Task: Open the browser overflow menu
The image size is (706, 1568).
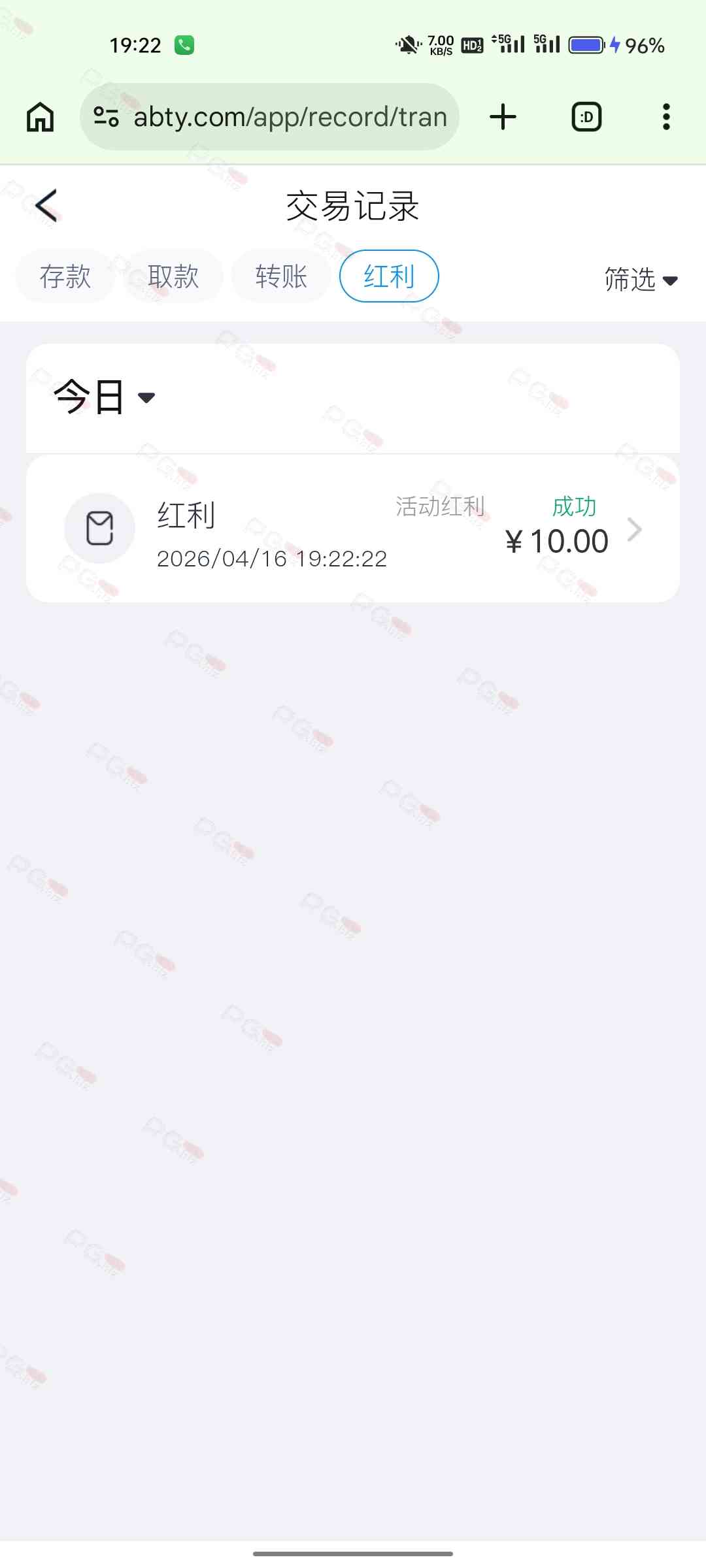Action: 666,118
